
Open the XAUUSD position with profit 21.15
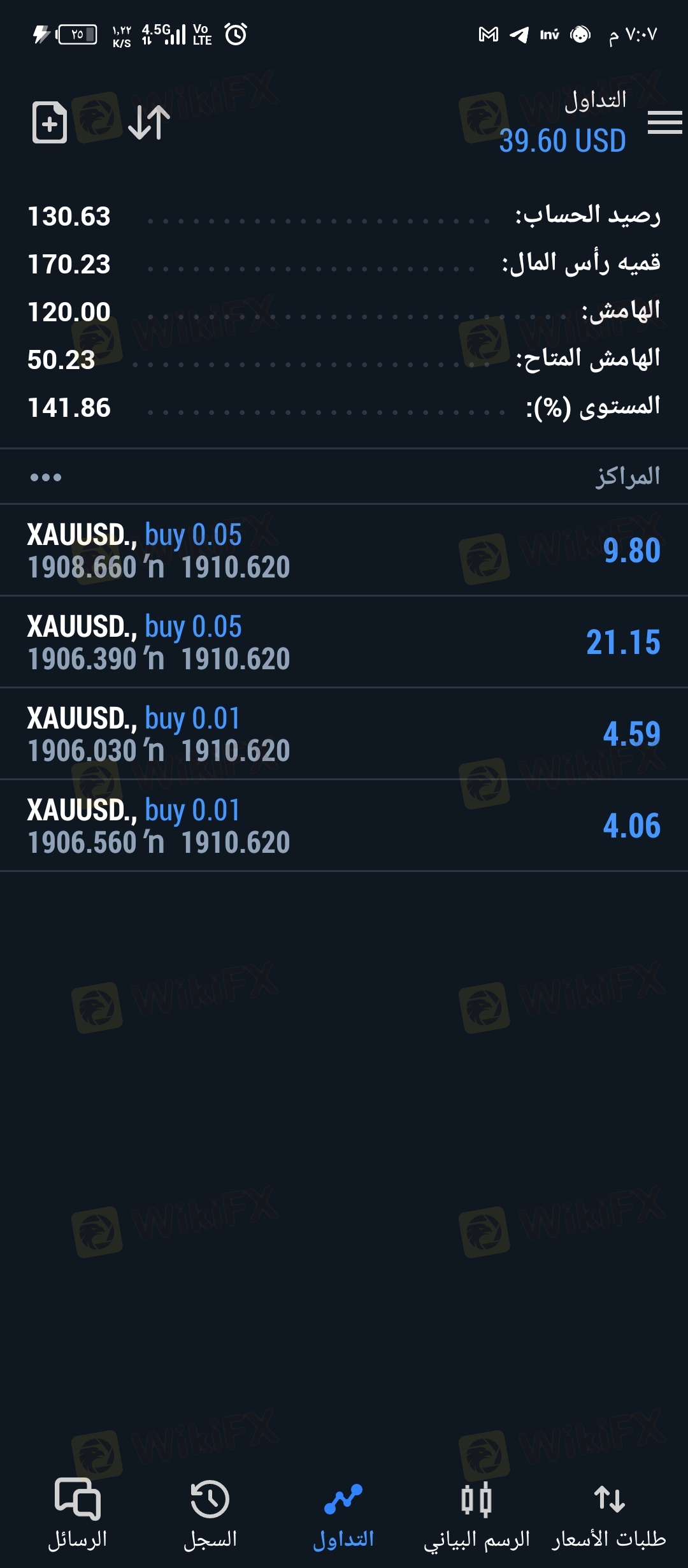click(344, 642)
